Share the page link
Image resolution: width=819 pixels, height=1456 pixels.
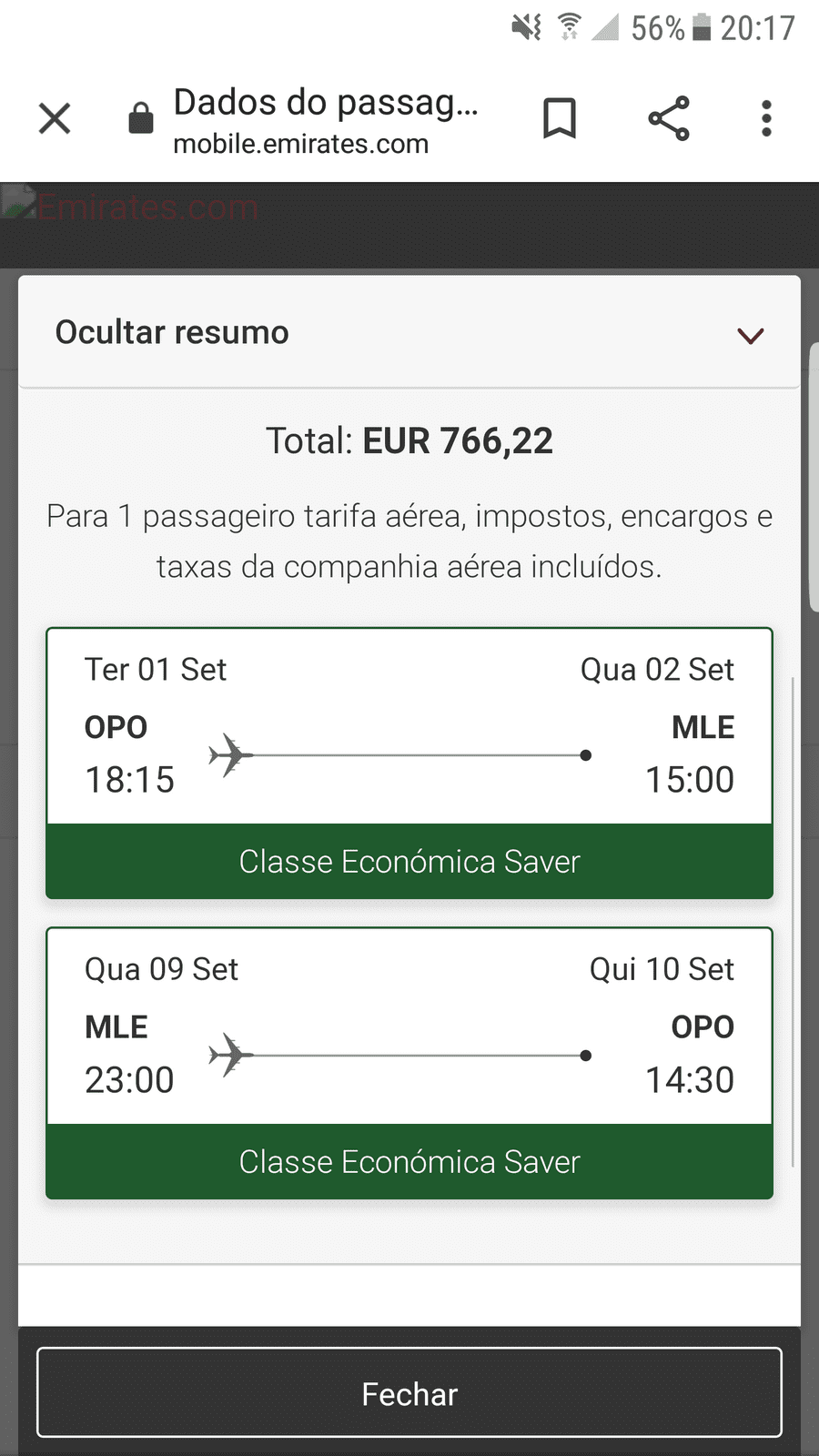point(669,118)
